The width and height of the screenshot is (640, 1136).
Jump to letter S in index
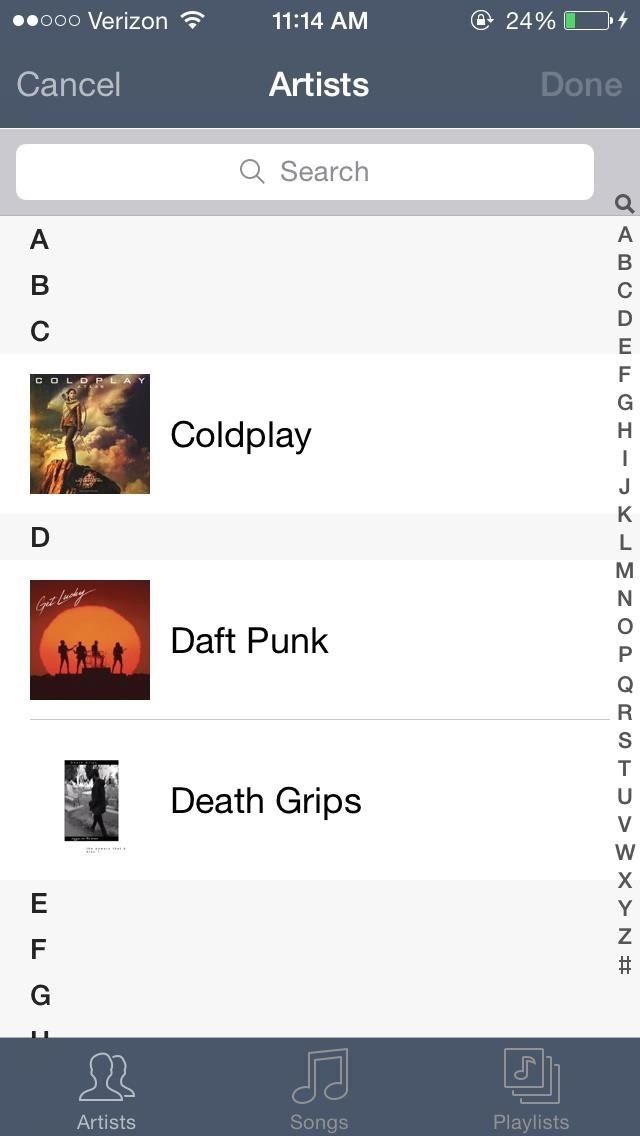(x=624, y=740)
